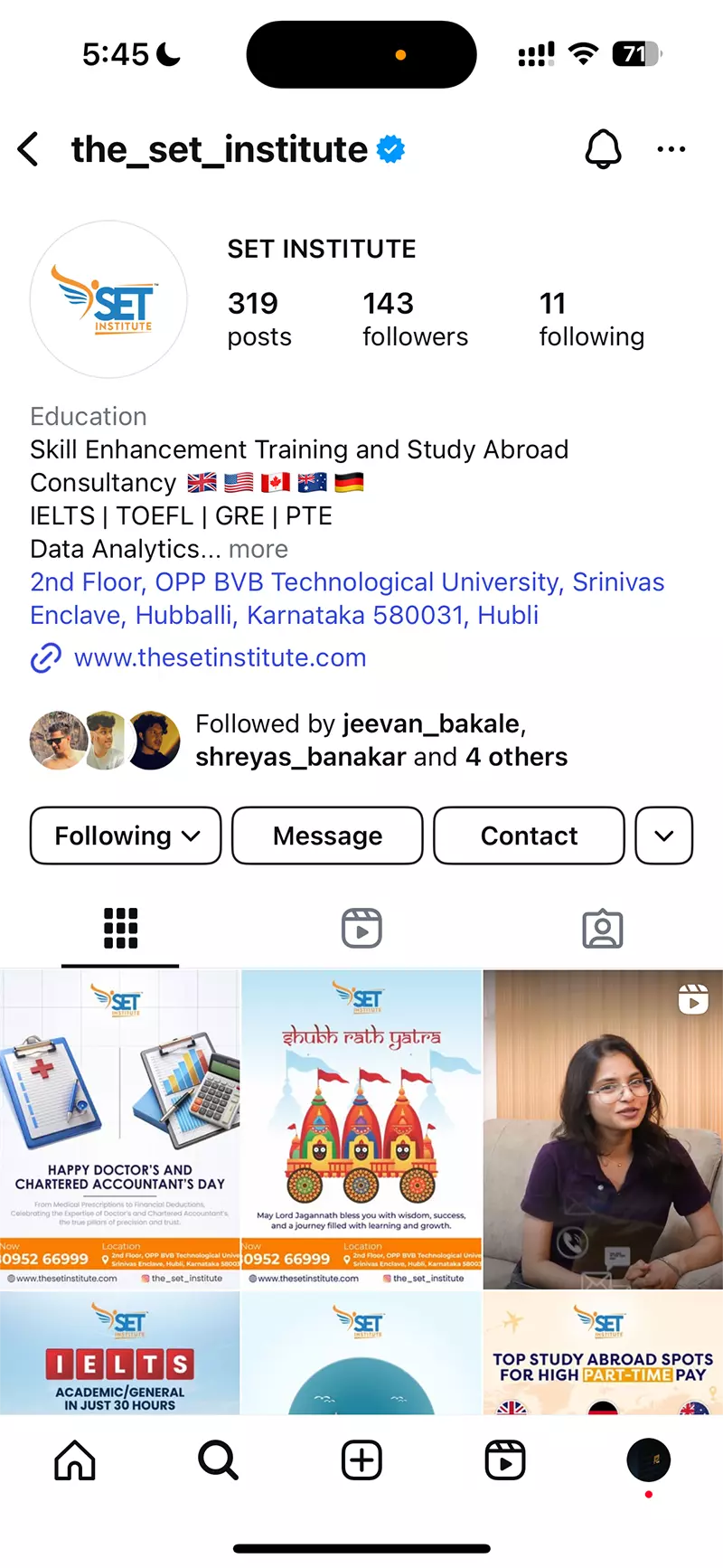Go to the Home feed tab
Screen dimensions: 723x1568
(75, 1460)
